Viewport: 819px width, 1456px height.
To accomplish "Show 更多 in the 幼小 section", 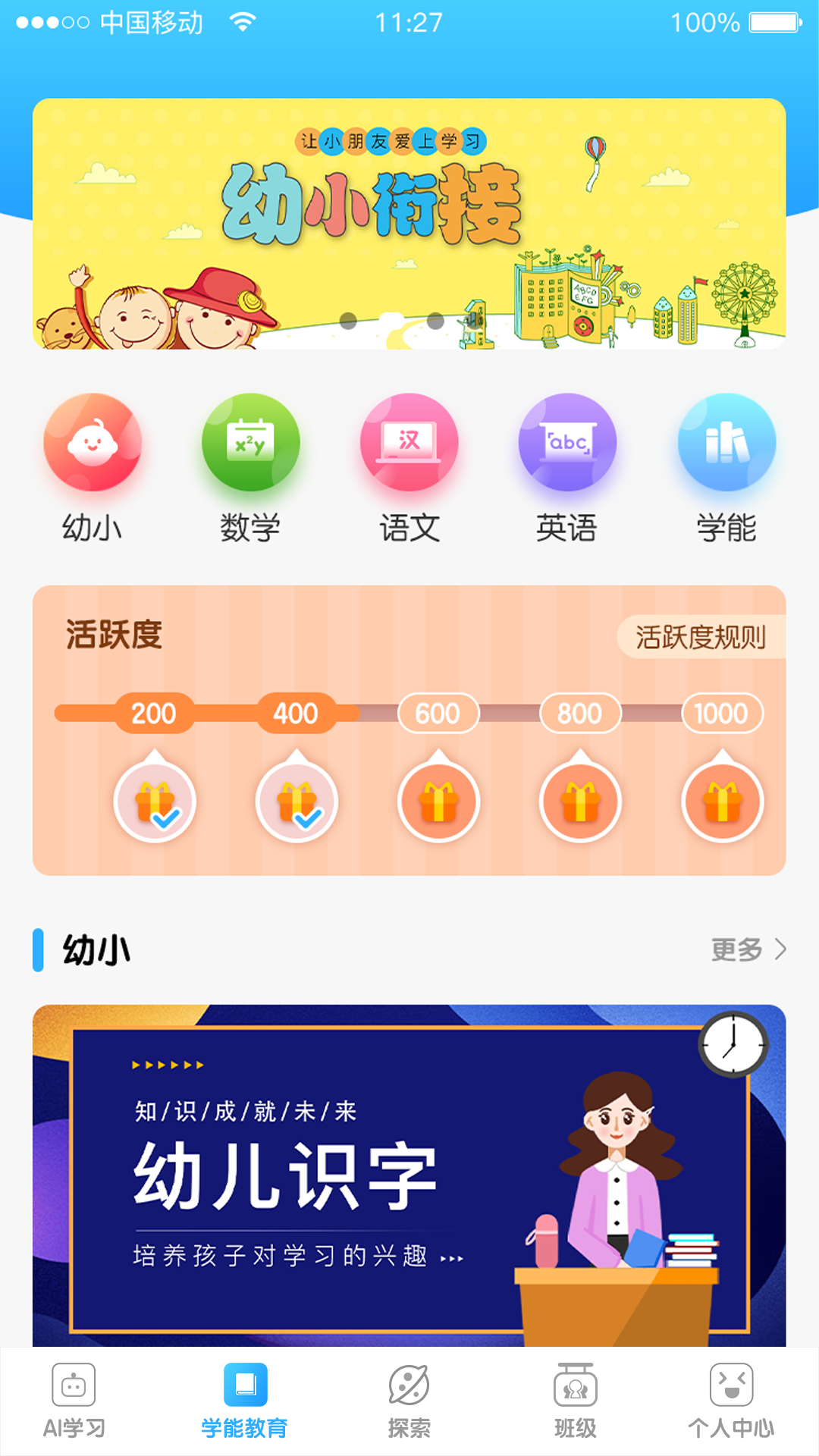I will [x=748, y=949].
